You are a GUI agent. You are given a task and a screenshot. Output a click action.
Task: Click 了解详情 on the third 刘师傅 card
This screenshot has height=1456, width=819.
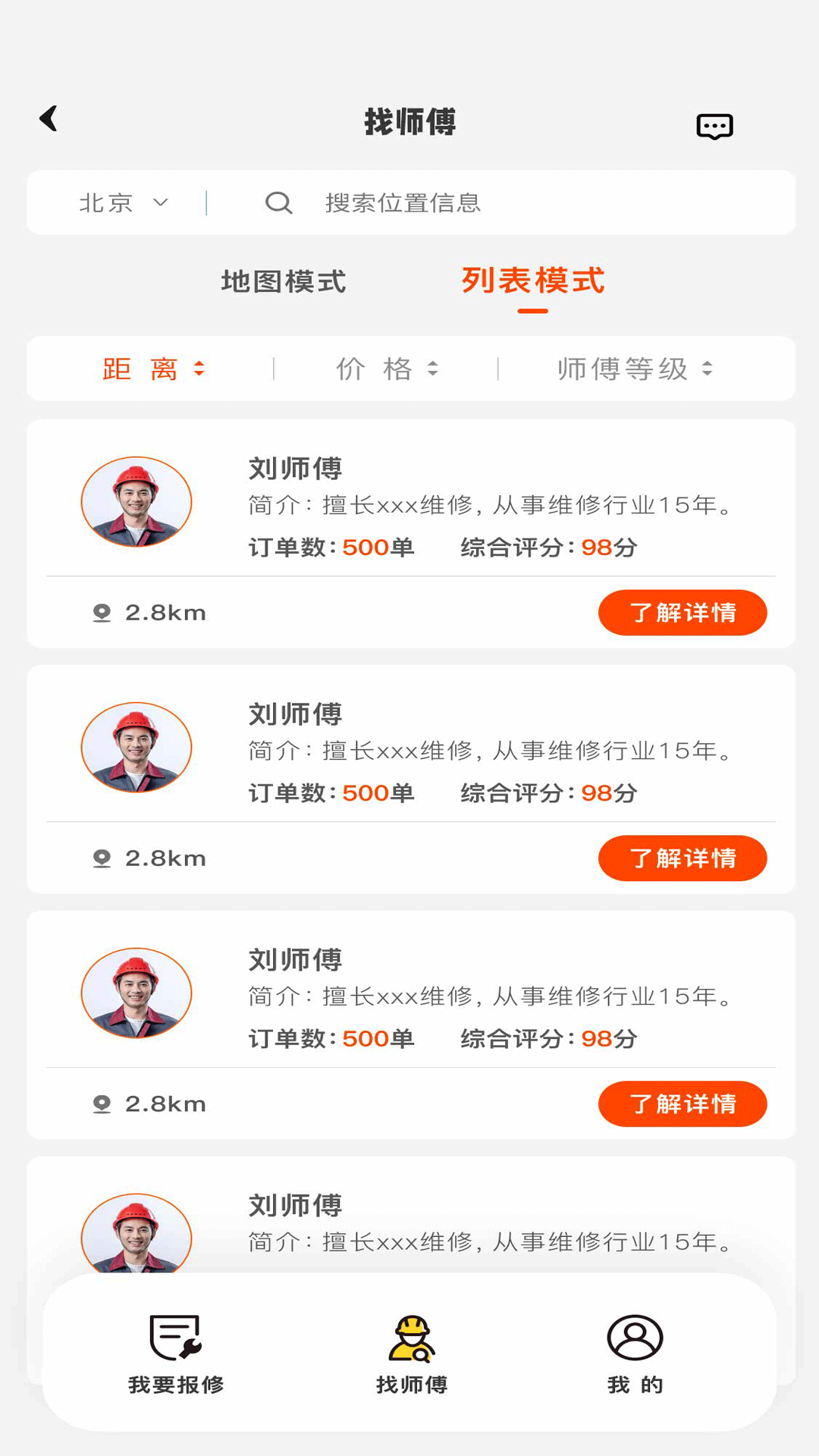(682, 1103)
